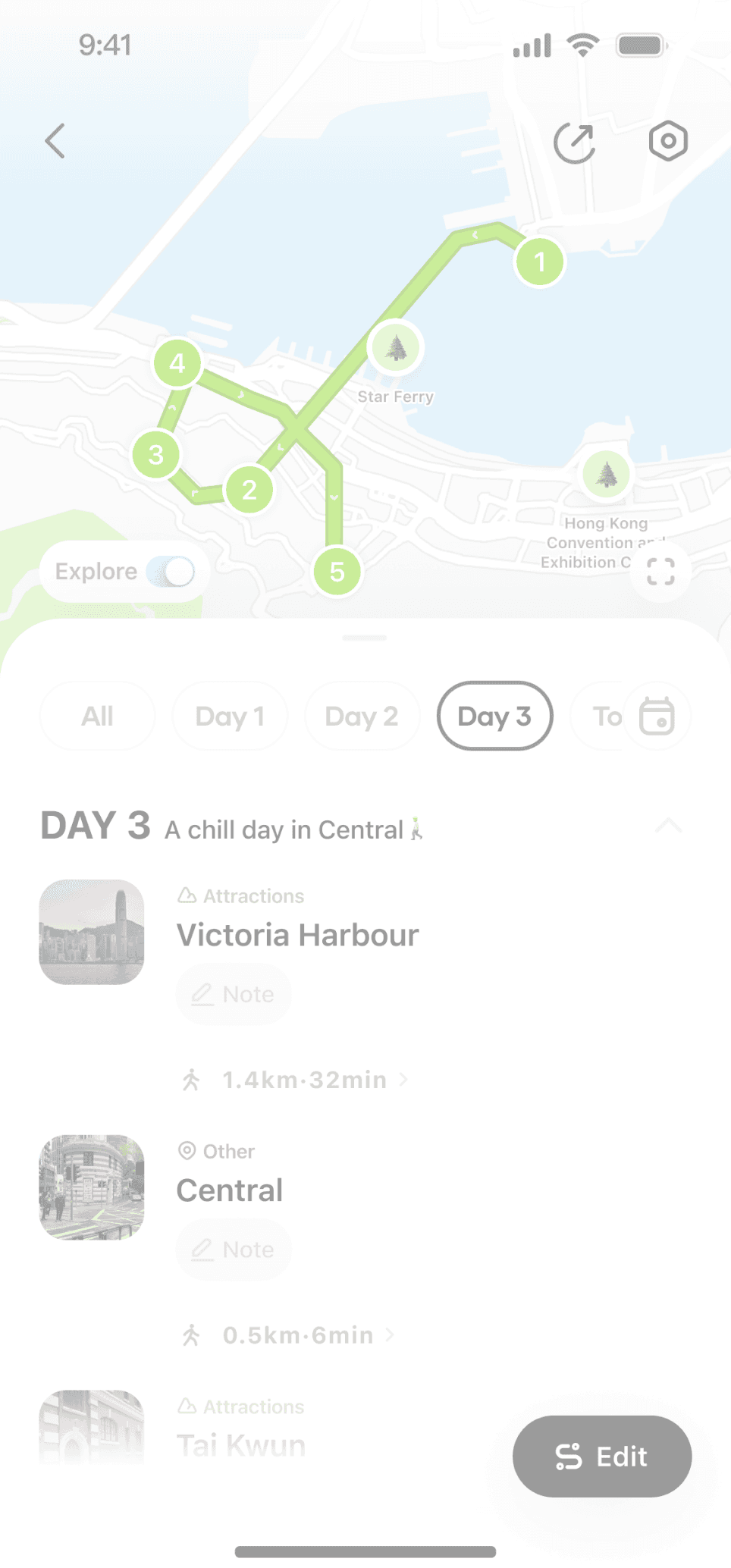Collapse the Day 3 section

pyautogui.click(x=668, y=826)
